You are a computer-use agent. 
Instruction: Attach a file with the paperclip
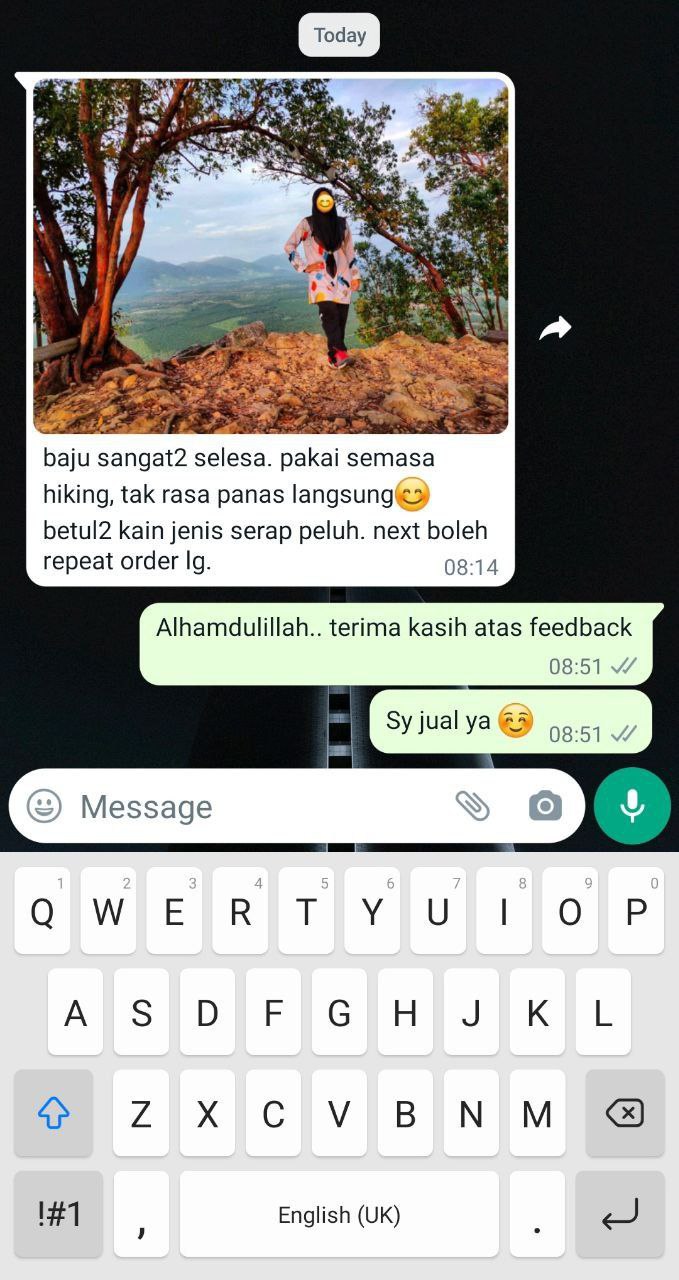[x=472, y=806]
